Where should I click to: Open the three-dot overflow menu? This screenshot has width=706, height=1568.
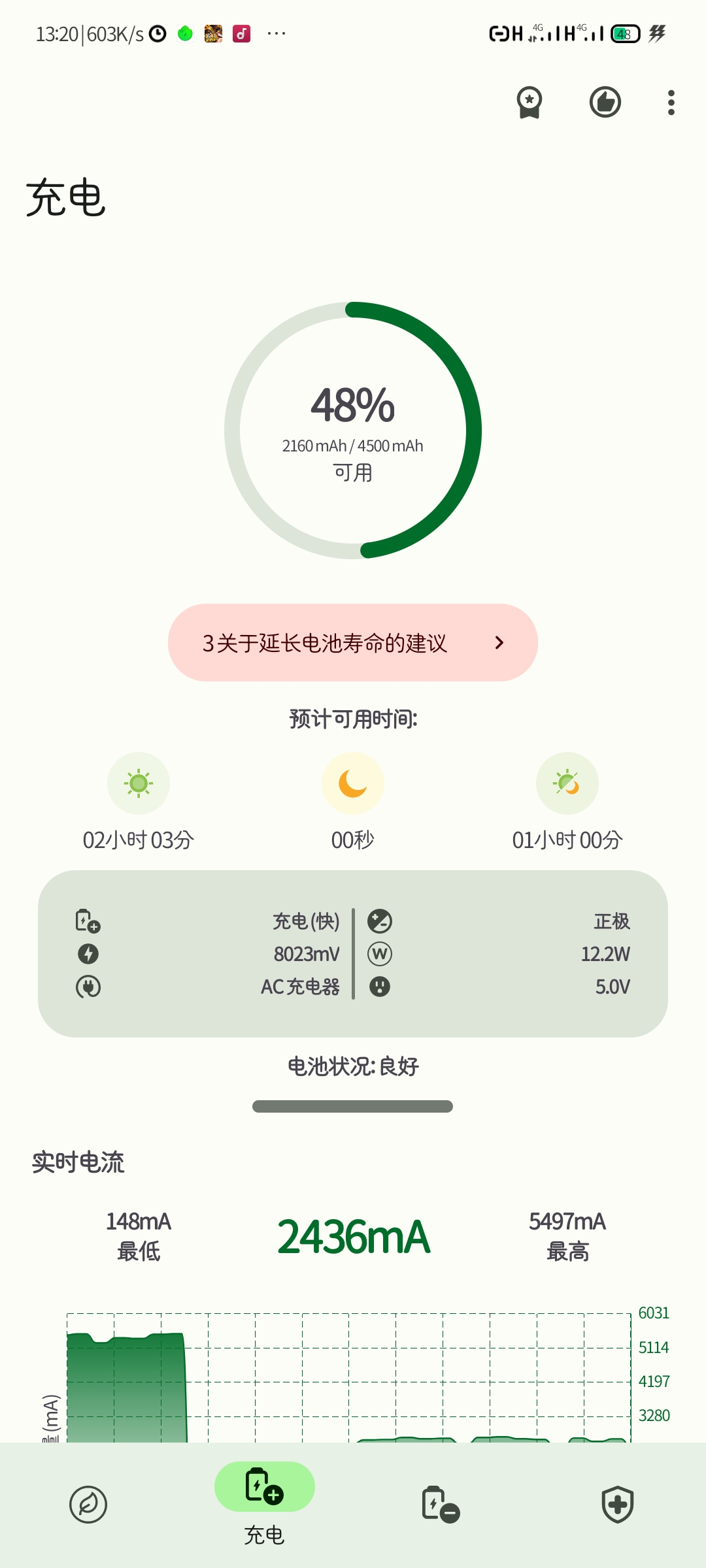671,103
